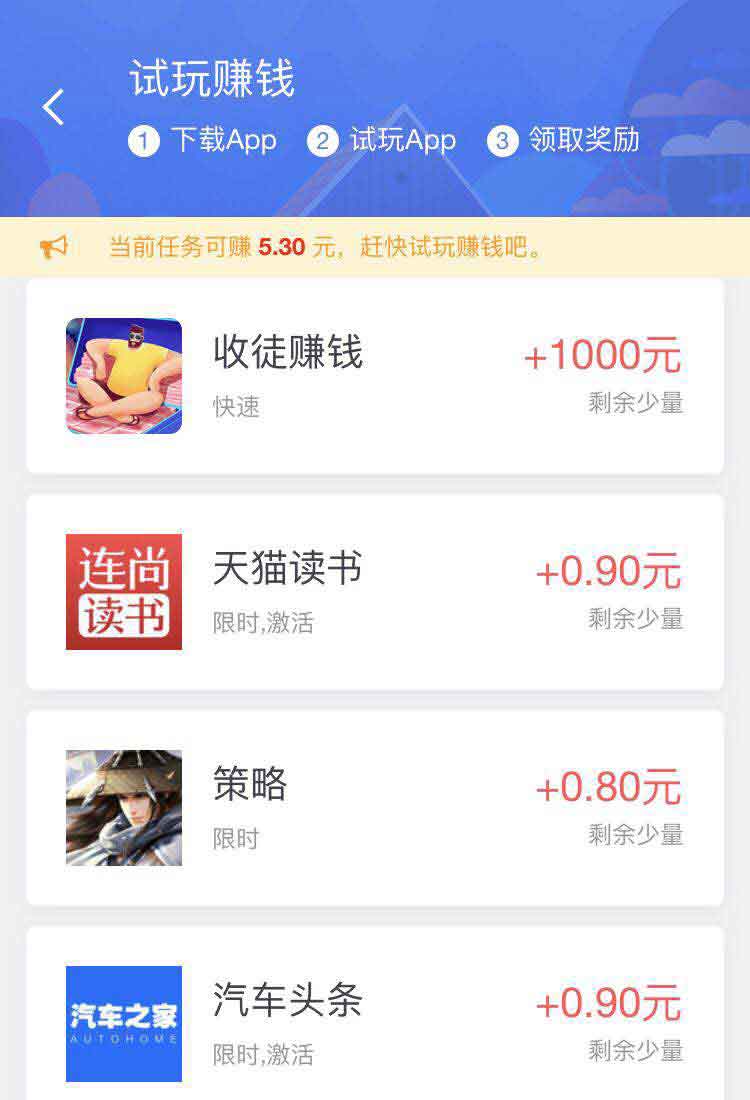Viewport: 750px width, 1100px height.
Task: Select the 策略 game task
Action: point(374,808)
